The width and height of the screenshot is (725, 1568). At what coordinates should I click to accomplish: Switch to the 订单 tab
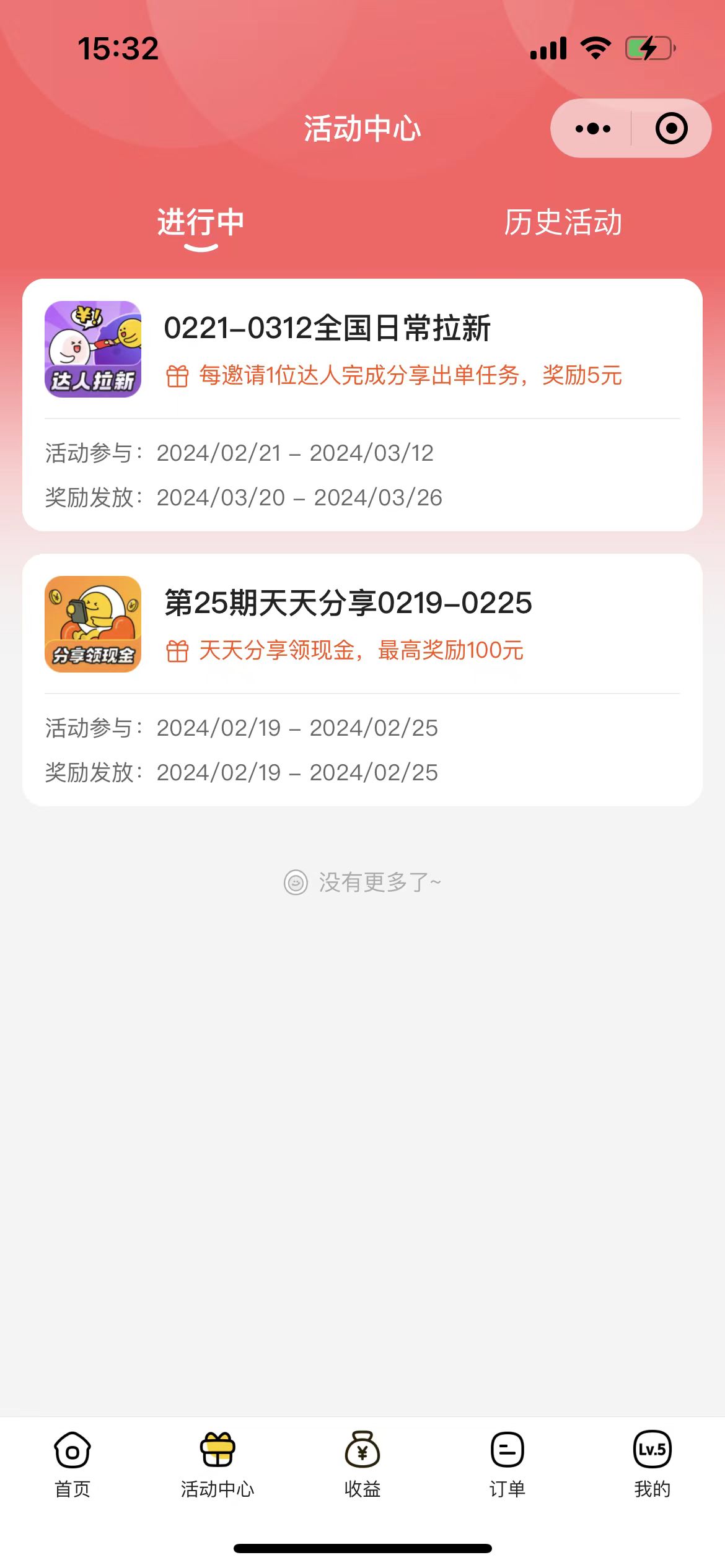[507, 1464]
